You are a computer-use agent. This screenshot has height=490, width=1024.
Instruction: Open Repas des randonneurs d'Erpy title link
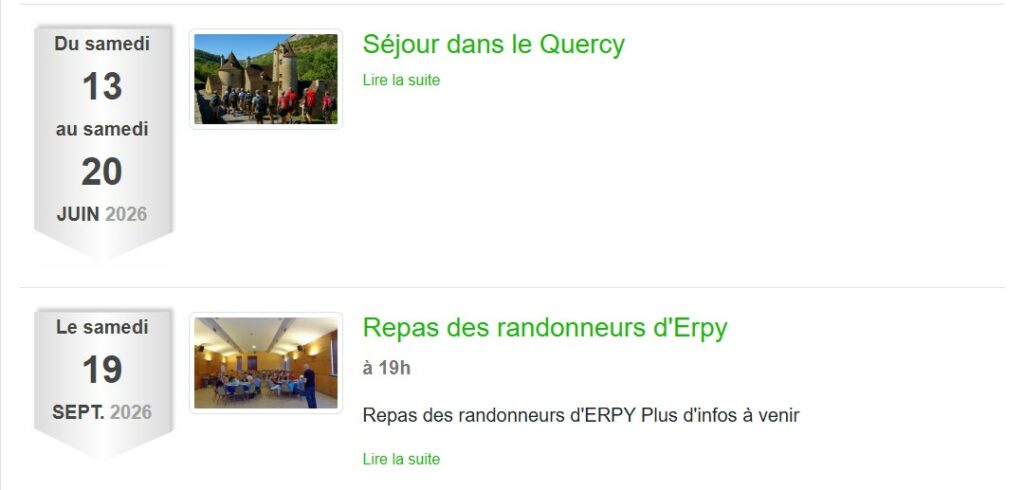coord(544,328)
